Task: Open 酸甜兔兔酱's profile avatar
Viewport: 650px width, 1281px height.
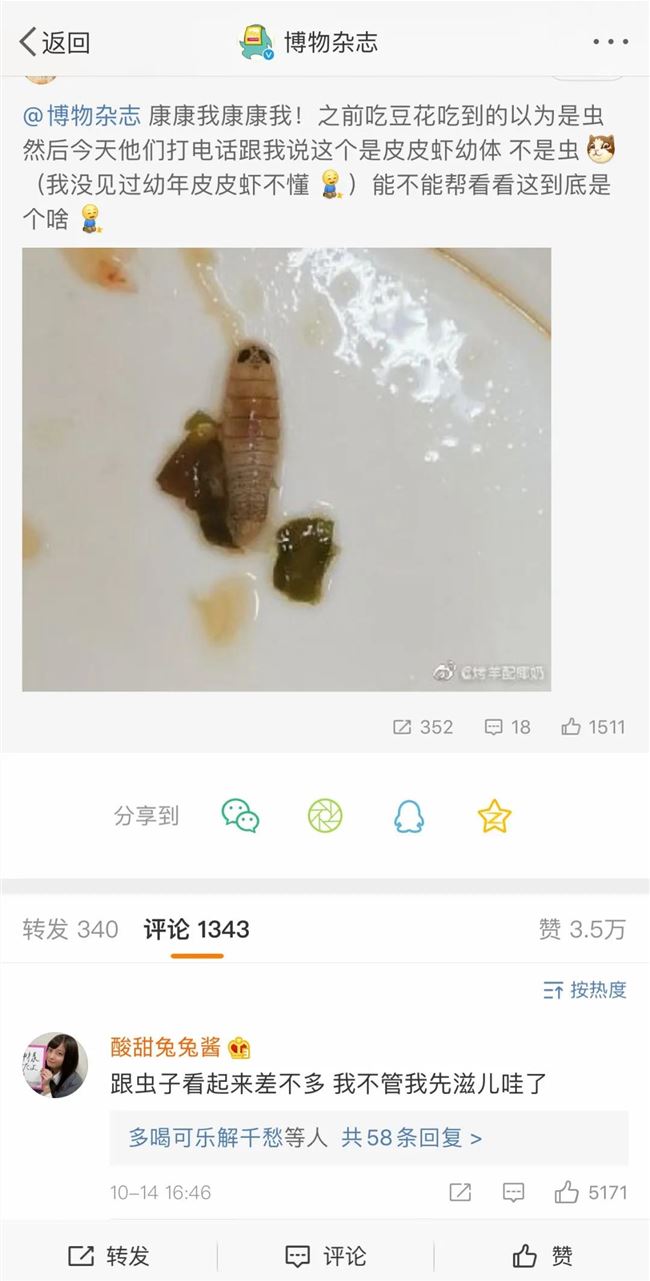Action: (x=55, y=1065)
